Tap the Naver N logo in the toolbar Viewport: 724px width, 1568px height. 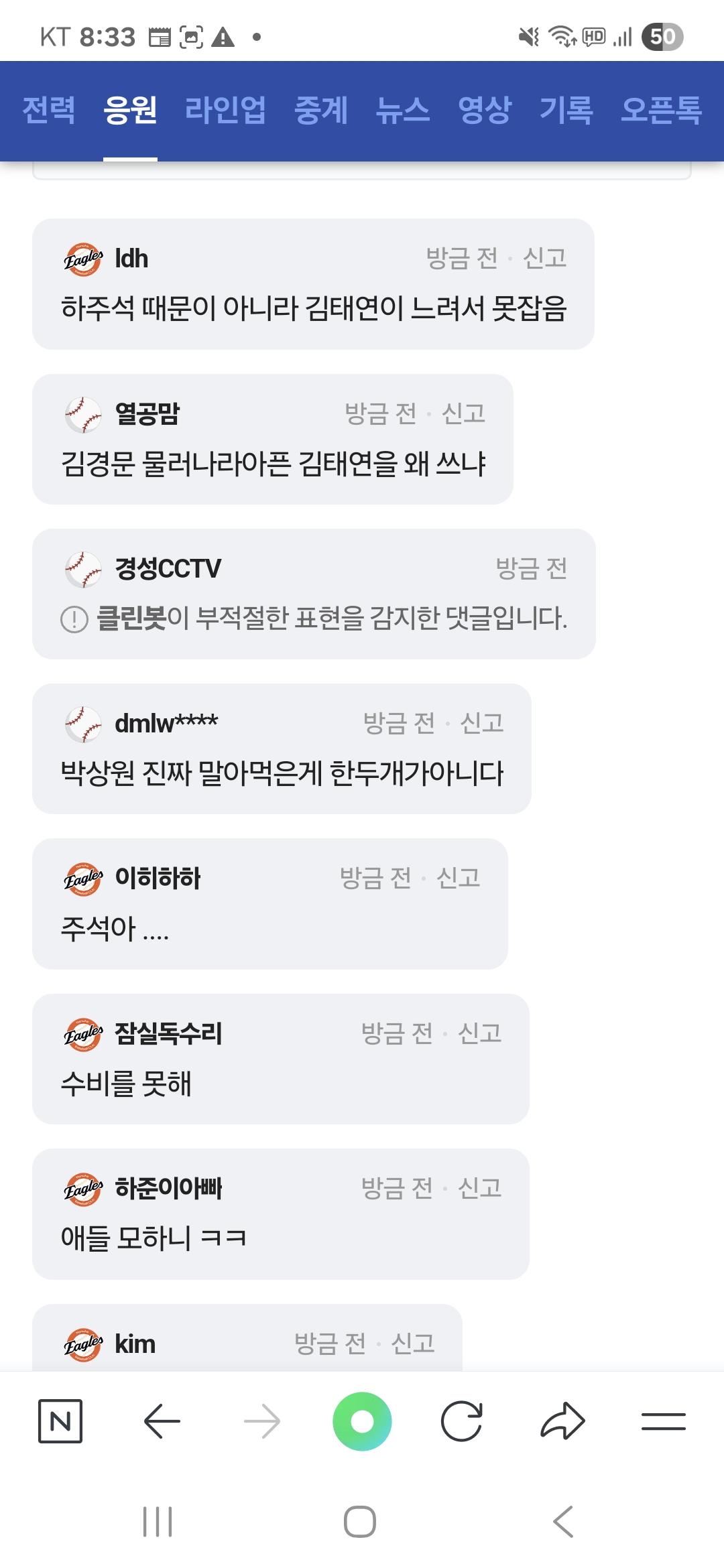(x=62, y=1421)
